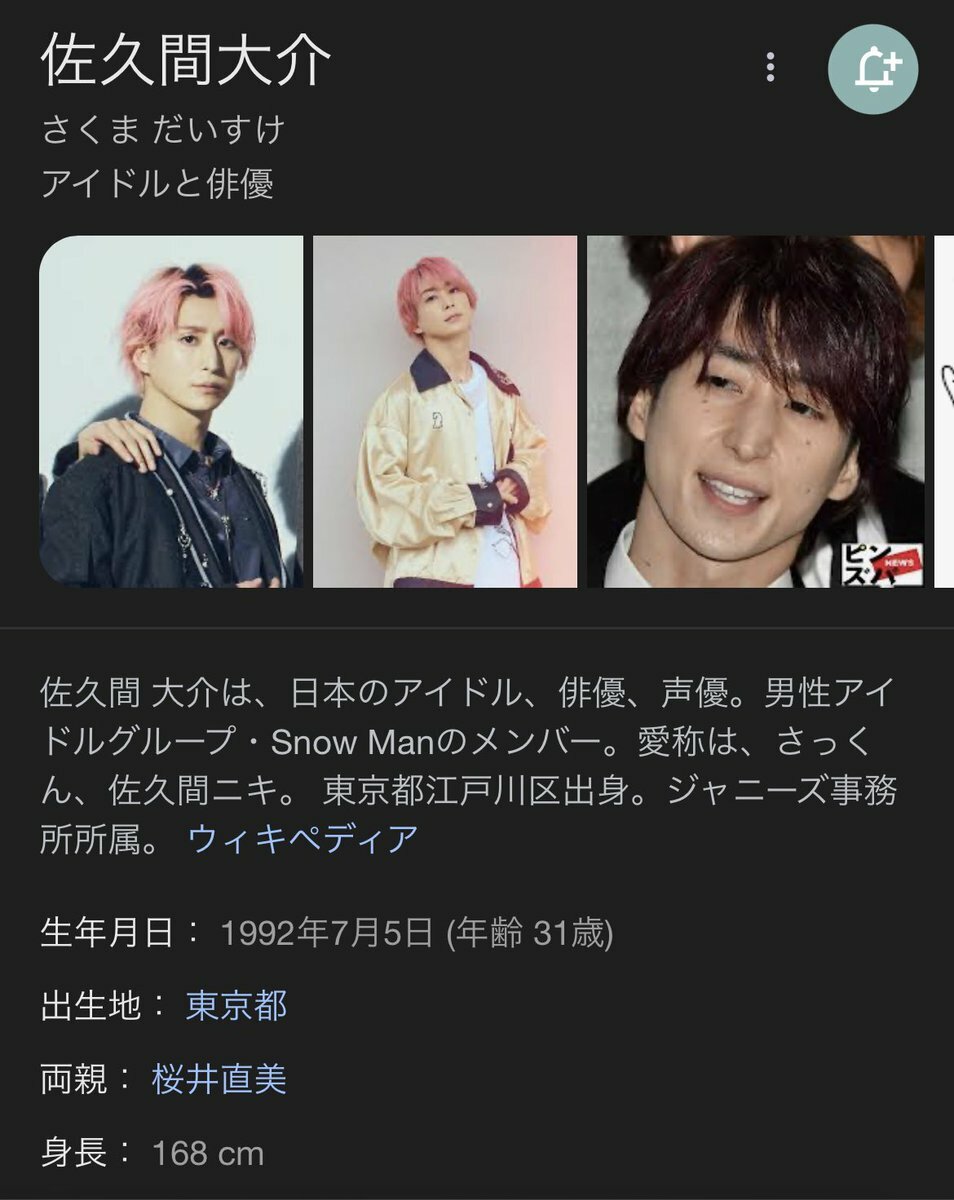Screen dimensions: 954x1200
Task: Tap the 東京都 birthplace link
Action: point(237,1006)
